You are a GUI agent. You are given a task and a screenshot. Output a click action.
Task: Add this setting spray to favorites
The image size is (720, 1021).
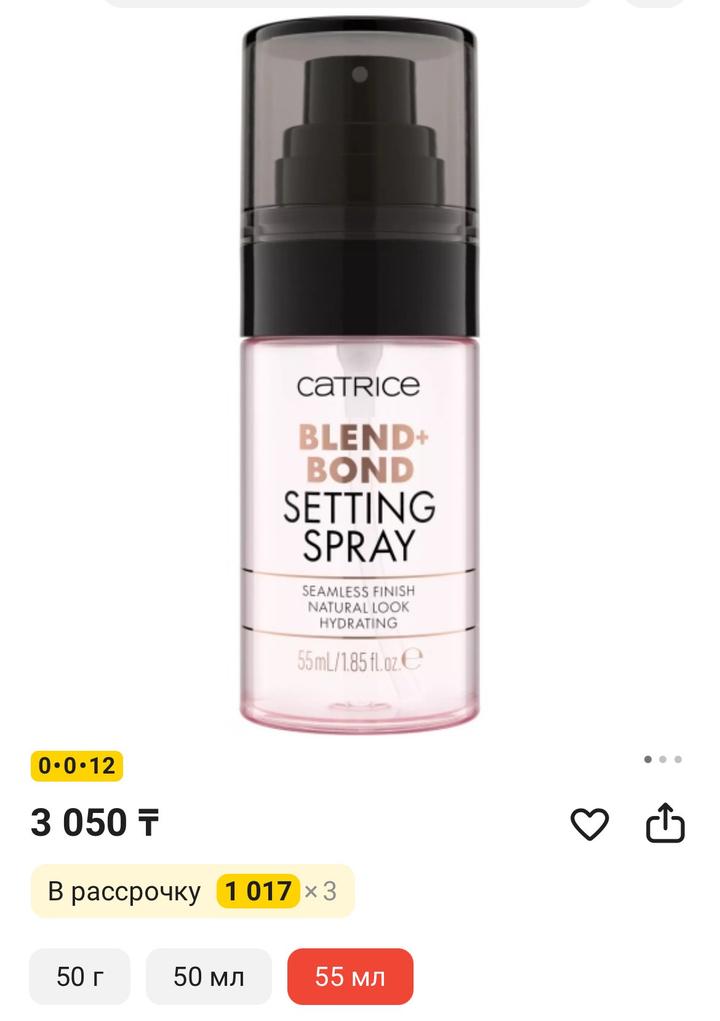[x=589, y=824]
